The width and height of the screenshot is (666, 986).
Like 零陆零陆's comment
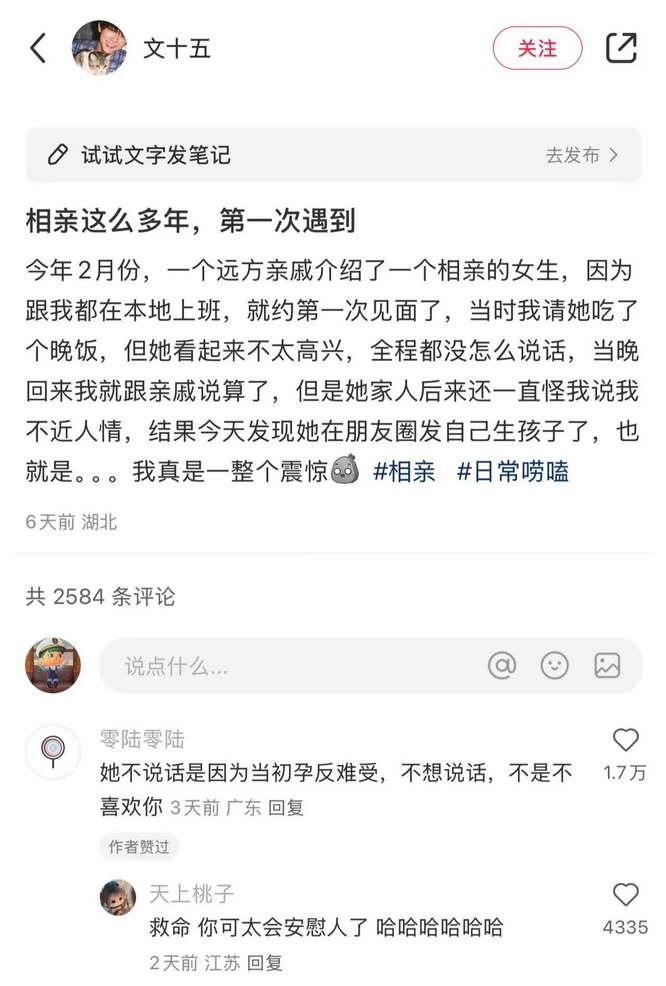point(625,740)
